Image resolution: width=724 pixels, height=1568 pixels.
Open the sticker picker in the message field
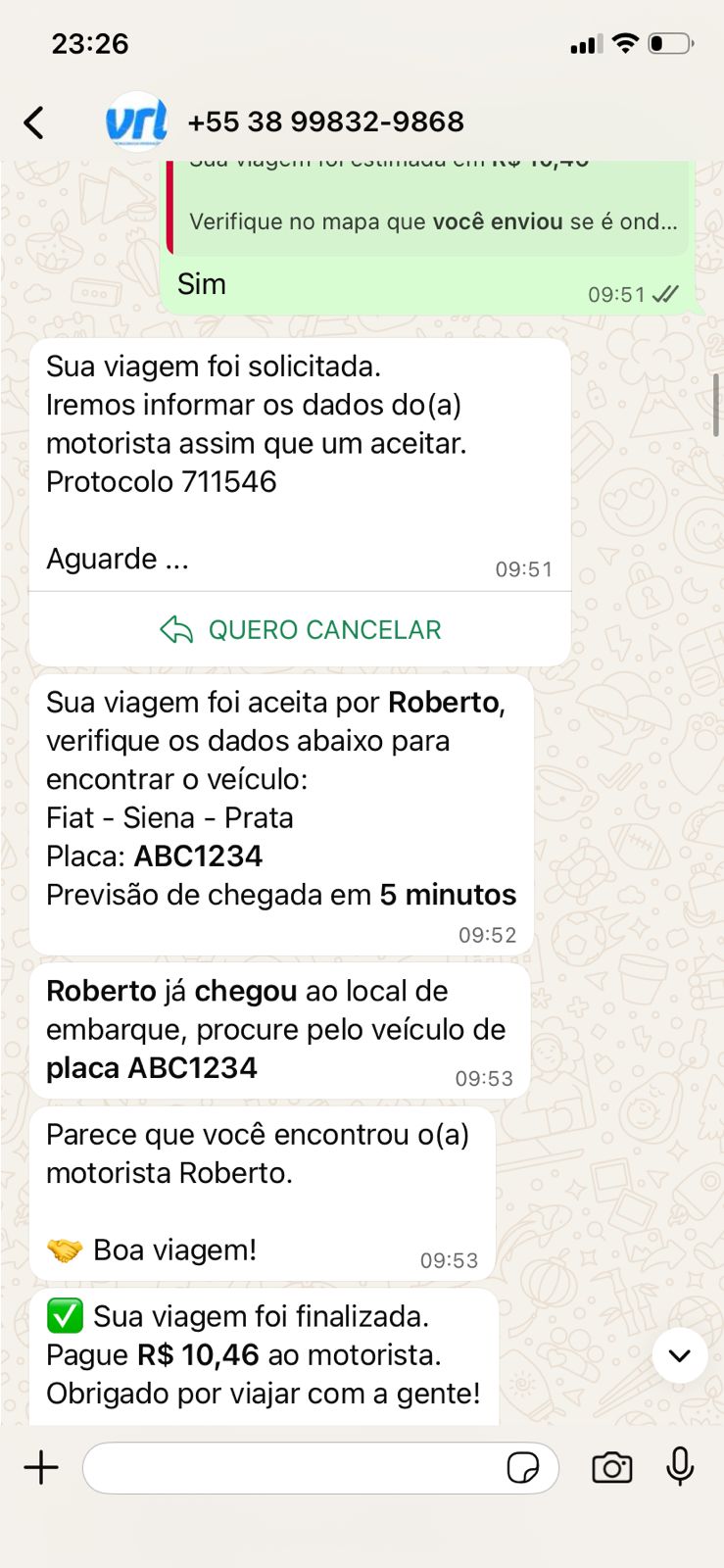(527, 1468)
